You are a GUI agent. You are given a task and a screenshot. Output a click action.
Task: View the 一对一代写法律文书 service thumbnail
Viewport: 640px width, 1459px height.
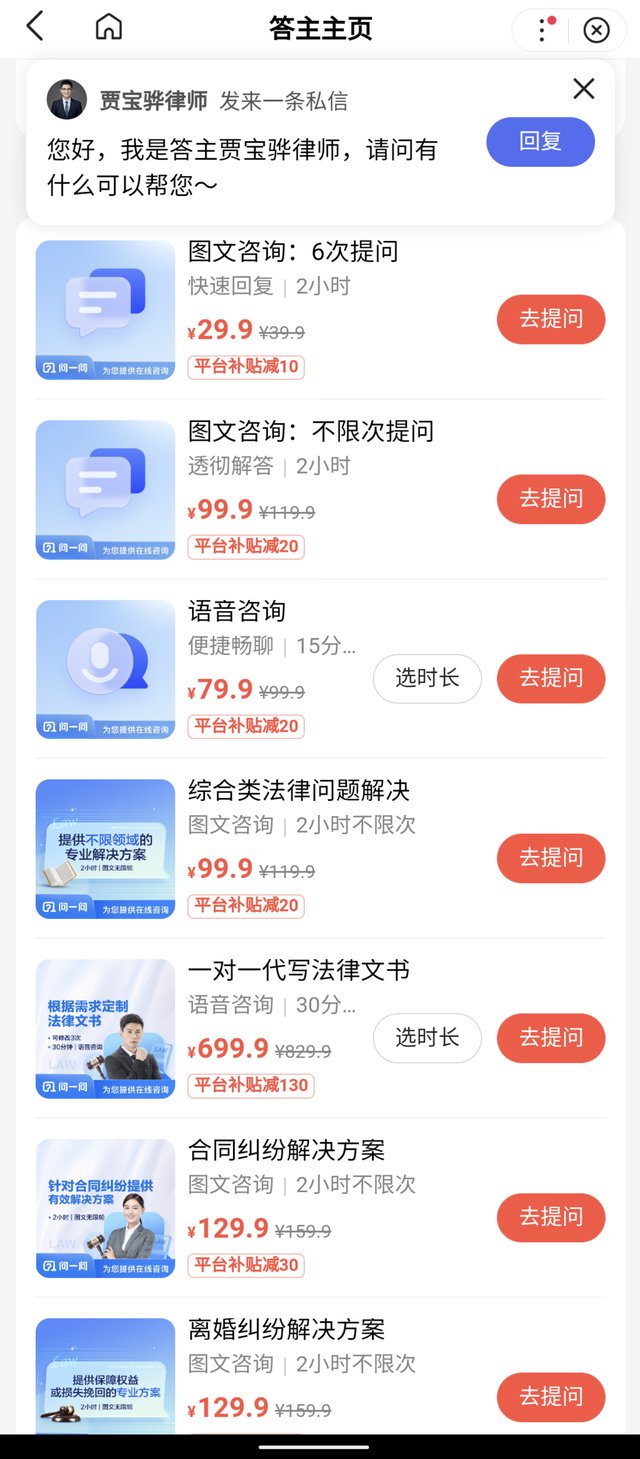(x=105, y=1029)
